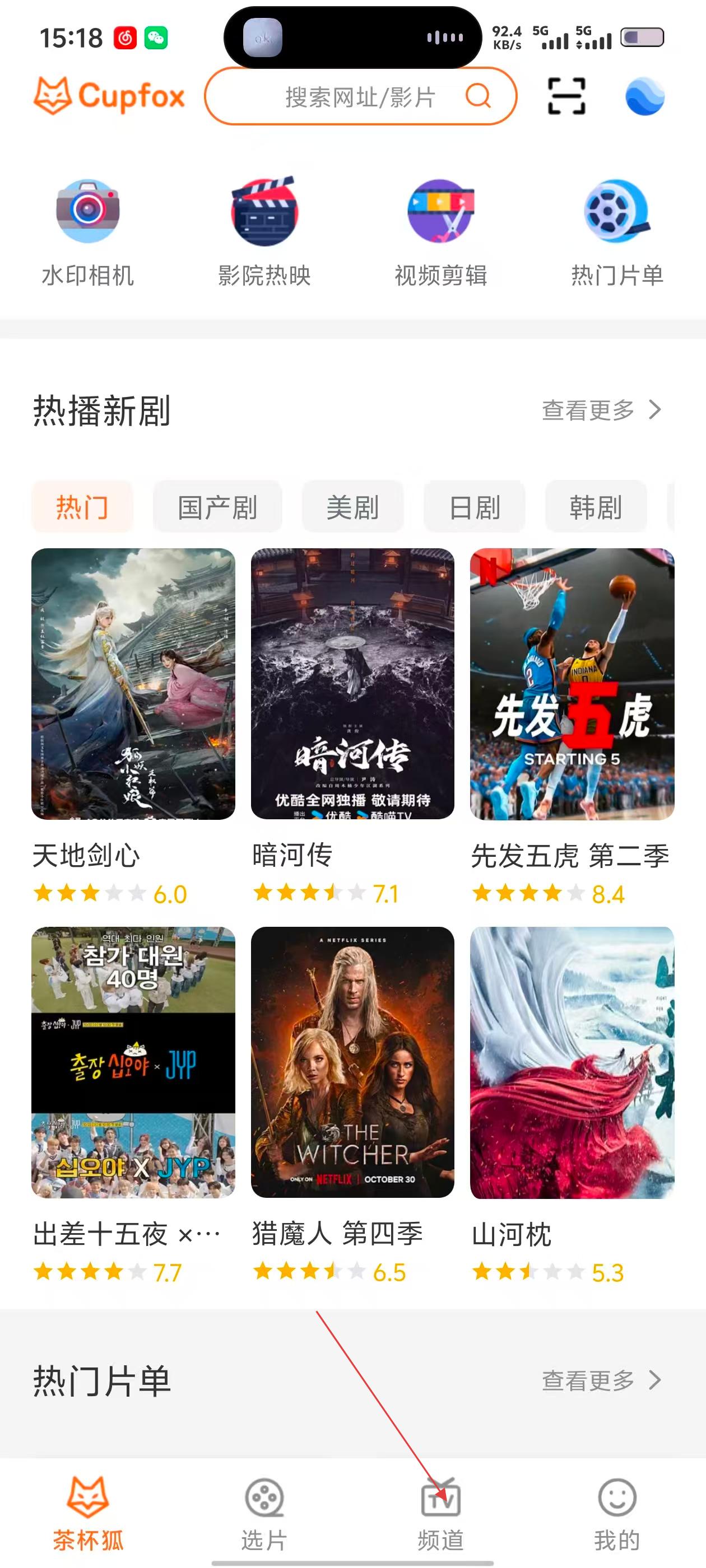This screenshot has width=706, height=1568.
Task: Launch the 视频剪辑 video editor
Action: (x=440, y=231)
